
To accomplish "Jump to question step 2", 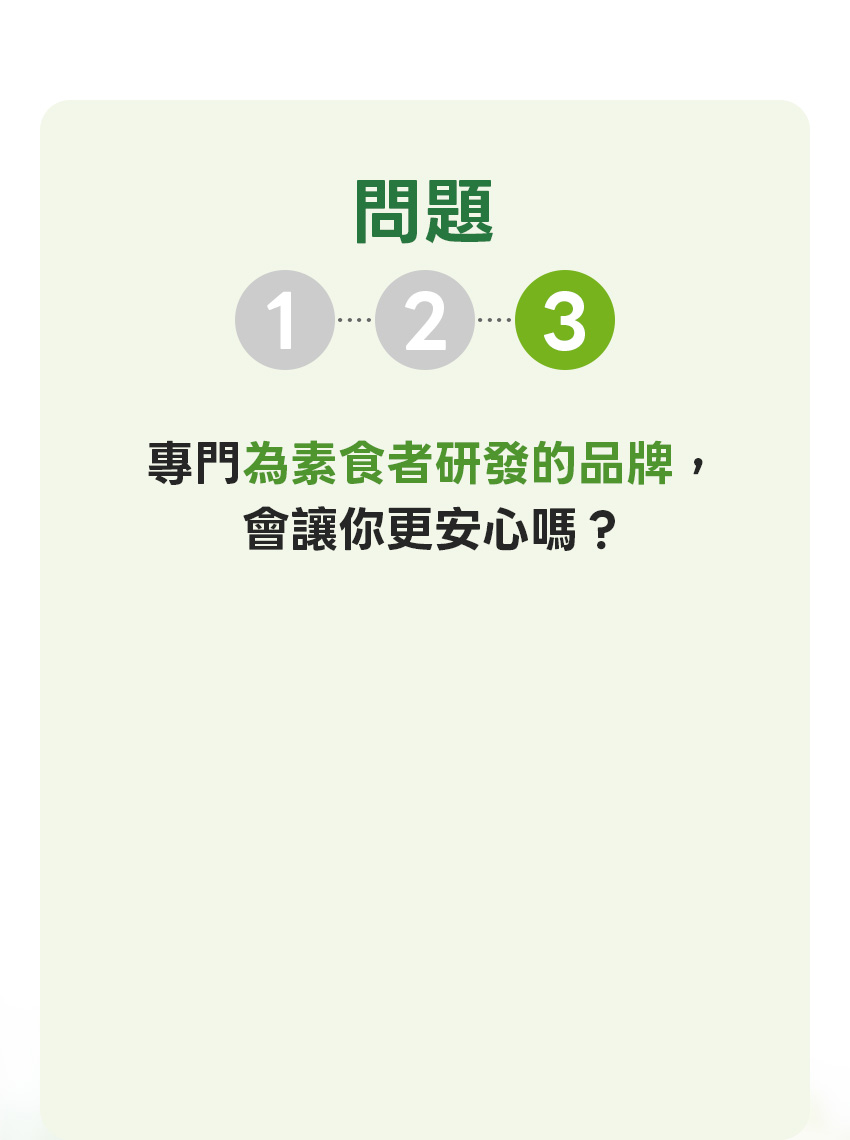I will (x=425, y=320).
